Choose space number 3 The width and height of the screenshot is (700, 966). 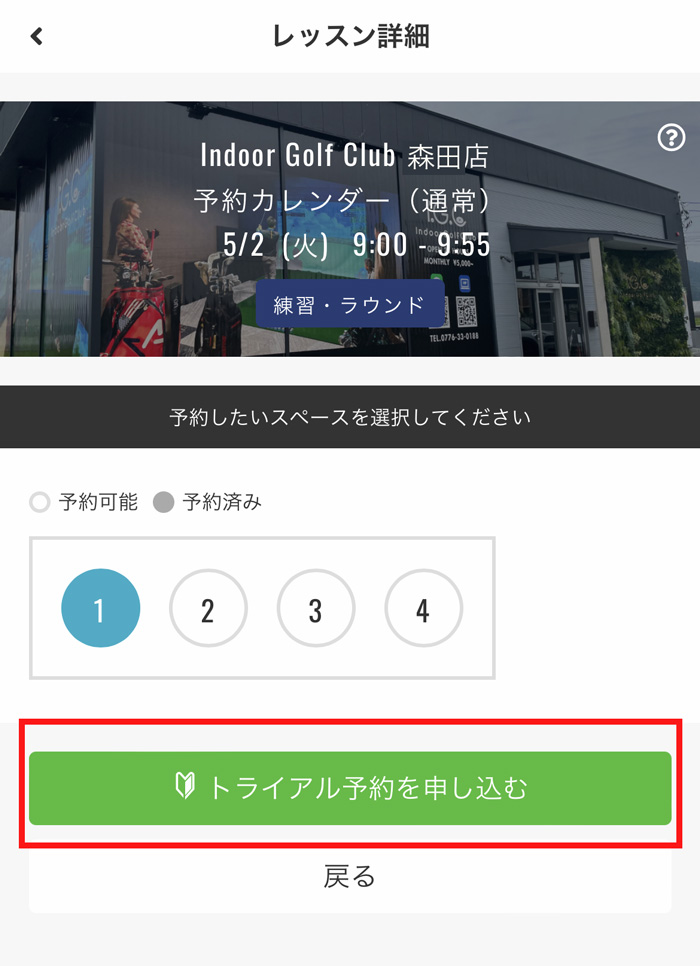tap(315, 608)
